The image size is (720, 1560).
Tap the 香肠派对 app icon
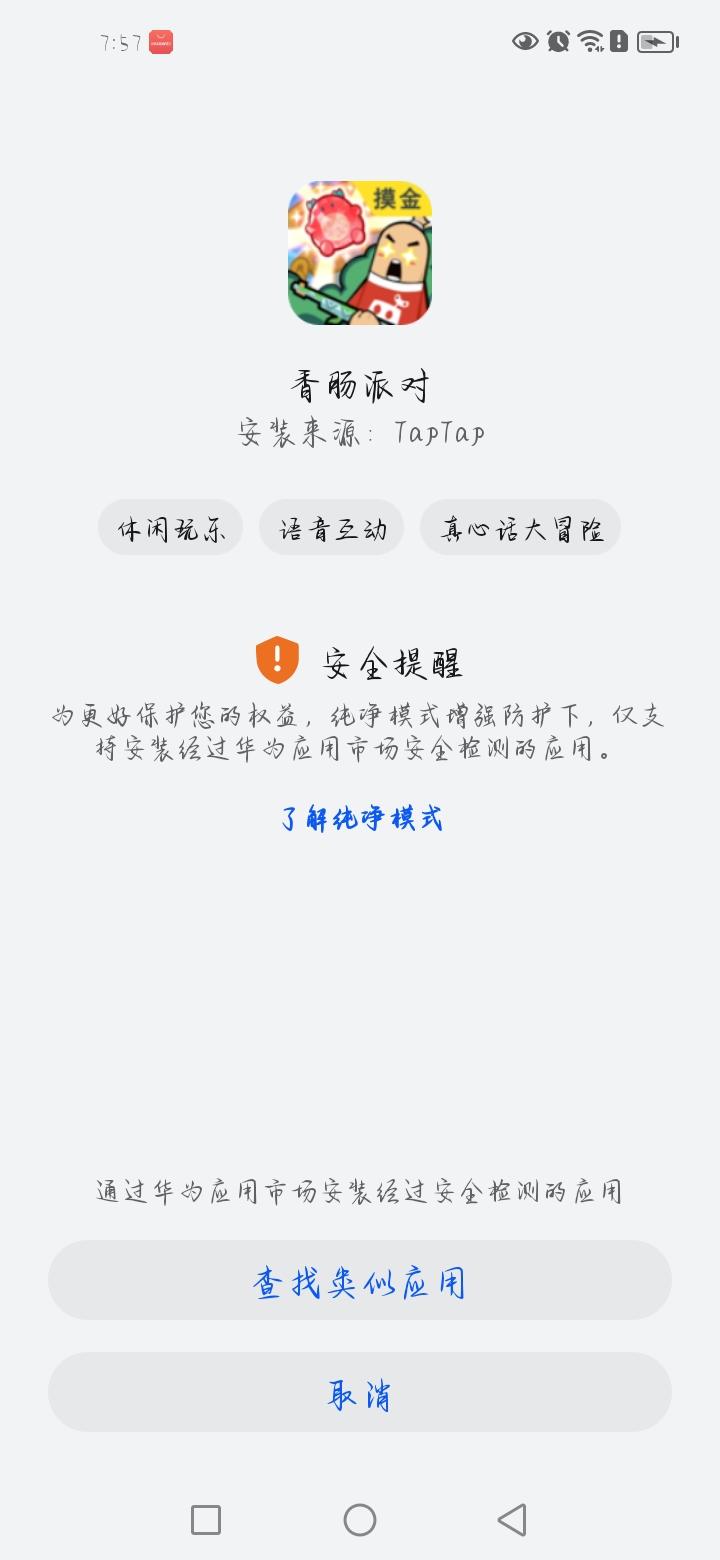tap(360, 252)
